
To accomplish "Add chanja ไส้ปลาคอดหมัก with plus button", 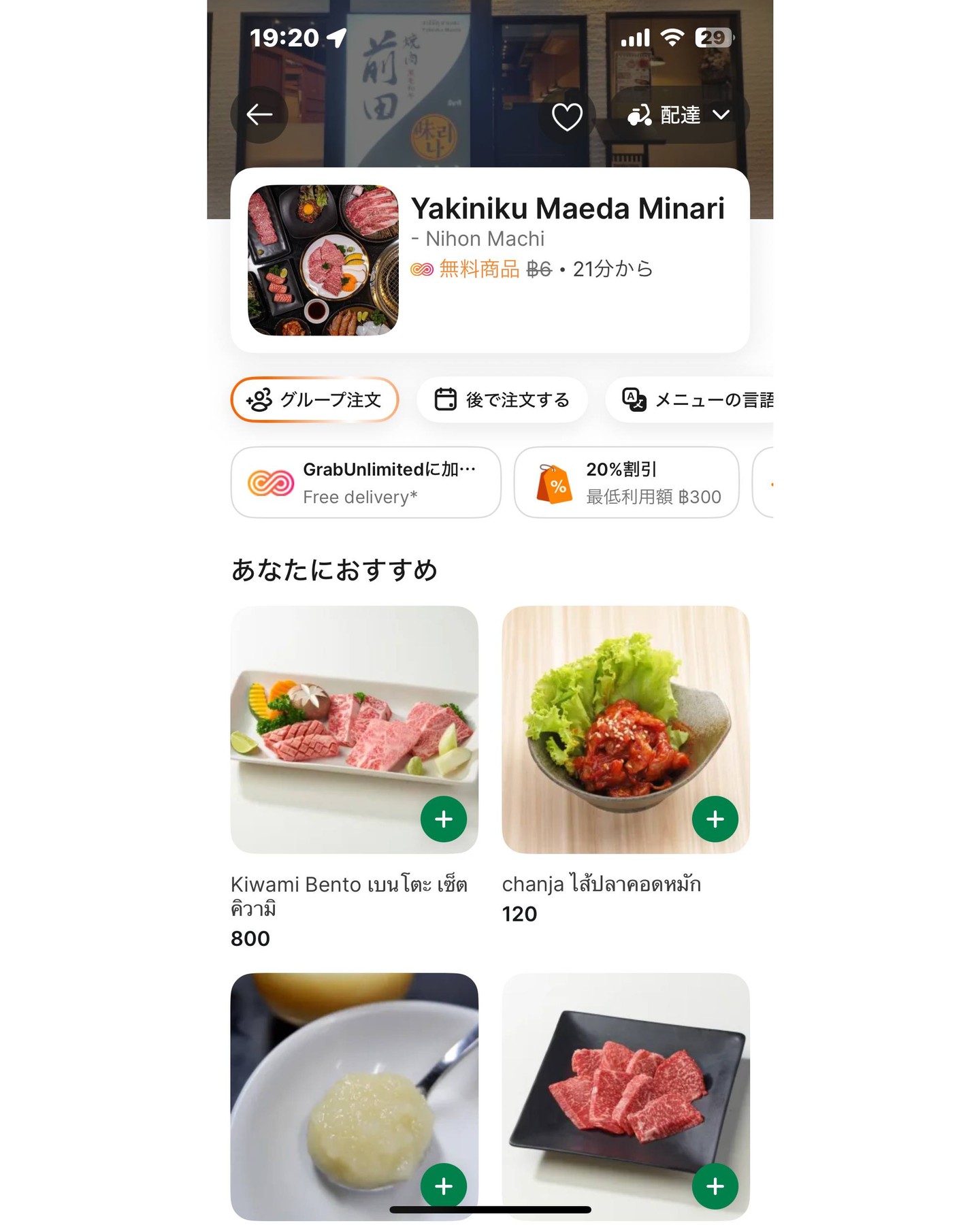I will 715,819.
